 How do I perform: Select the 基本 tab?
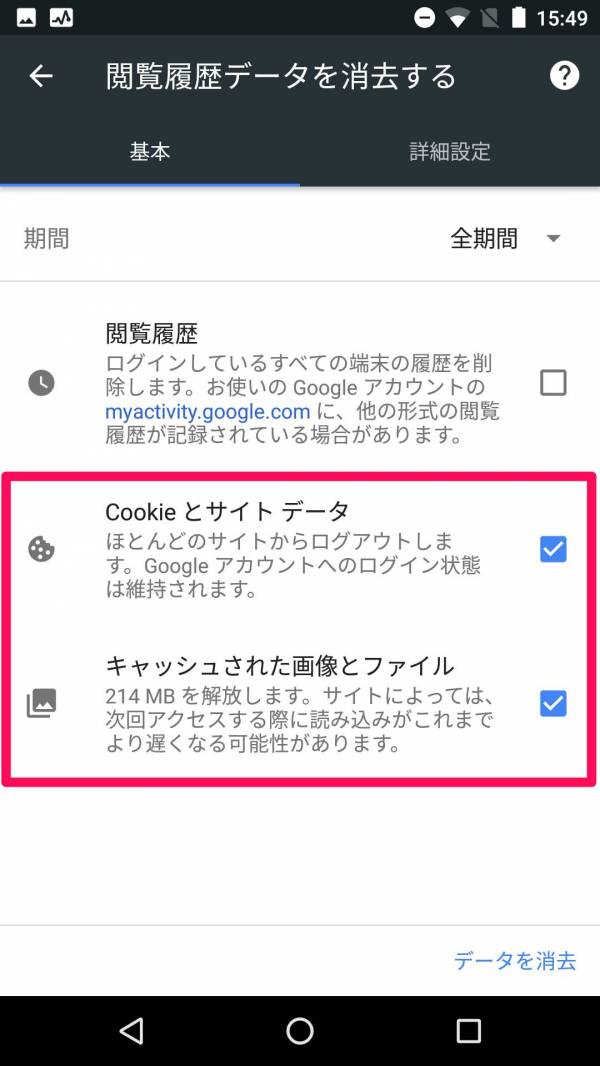click(150, 152)
